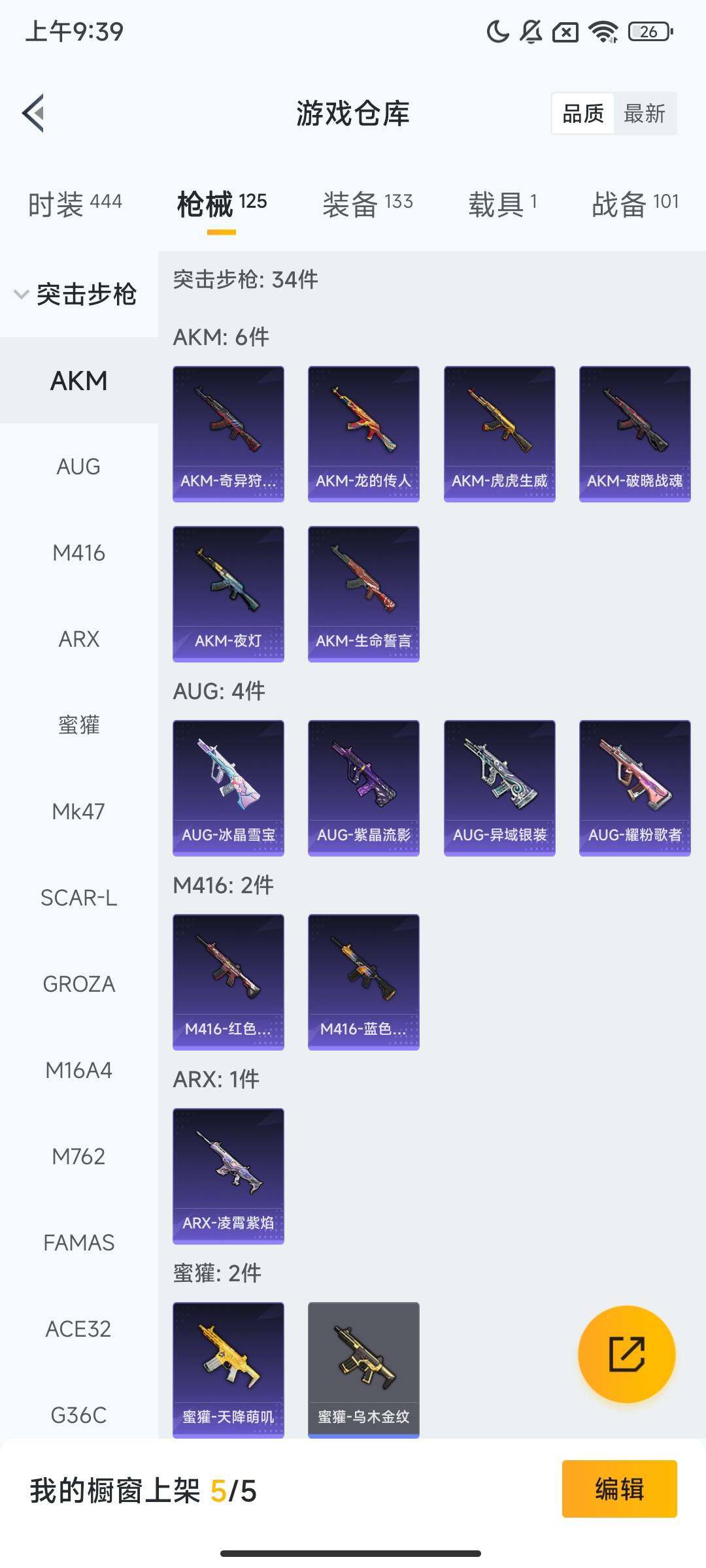The width and height of the screenshot is (706, 1568).
Task: Open the AKM-夜灯 skin
Action: coord(228,594)
